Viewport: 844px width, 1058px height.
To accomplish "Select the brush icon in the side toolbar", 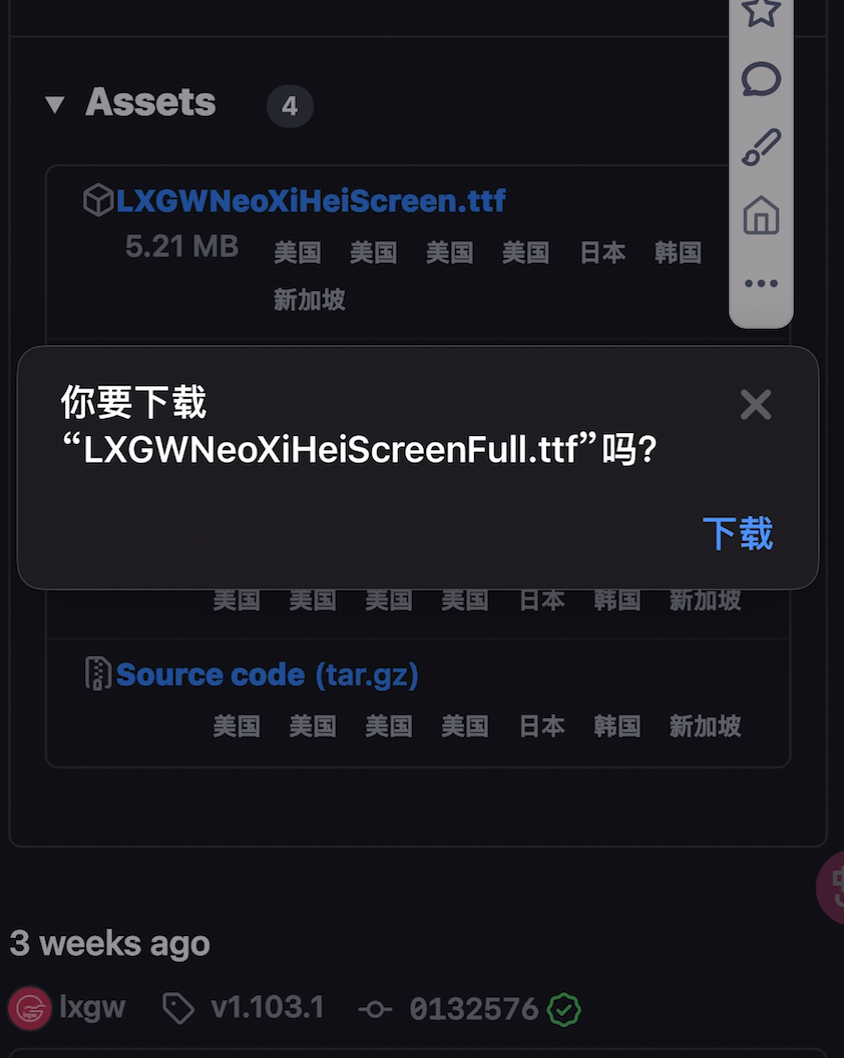I will [x=761, y=148].
